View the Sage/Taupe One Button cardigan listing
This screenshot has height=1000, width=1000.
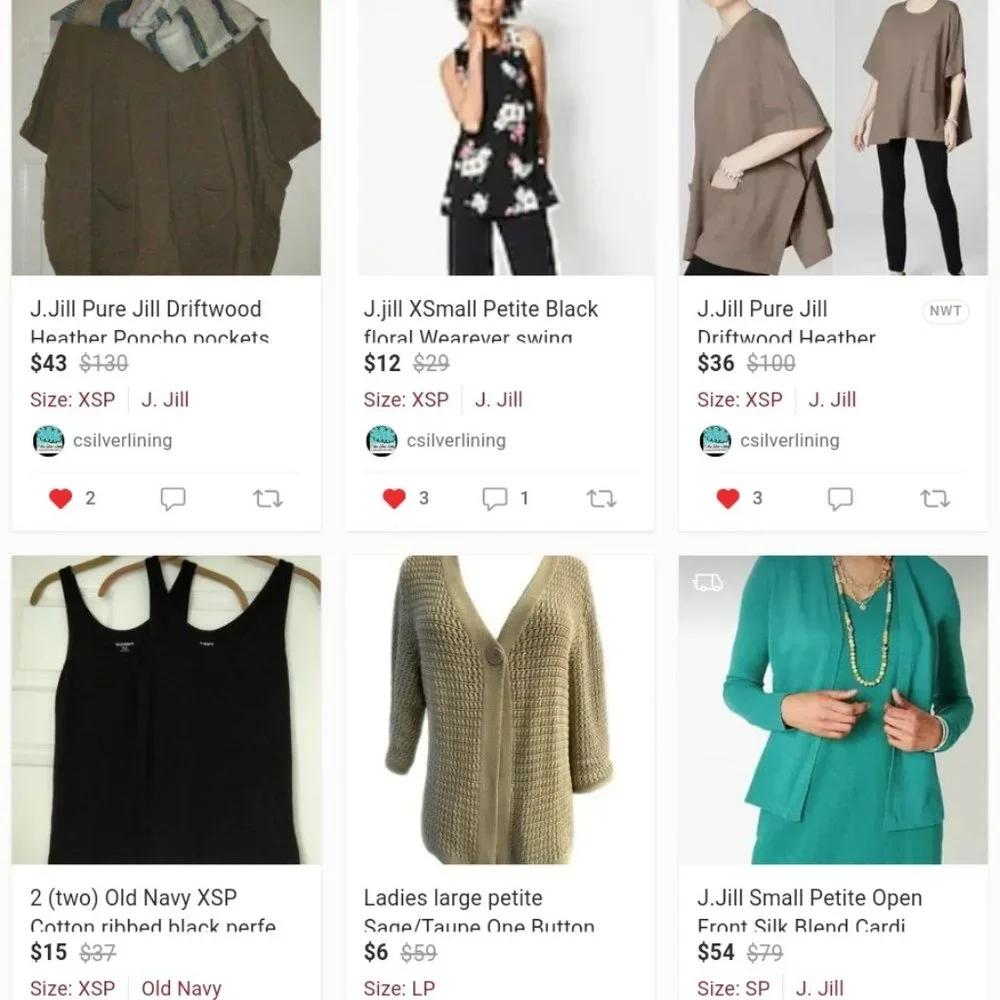pos(500,710)
